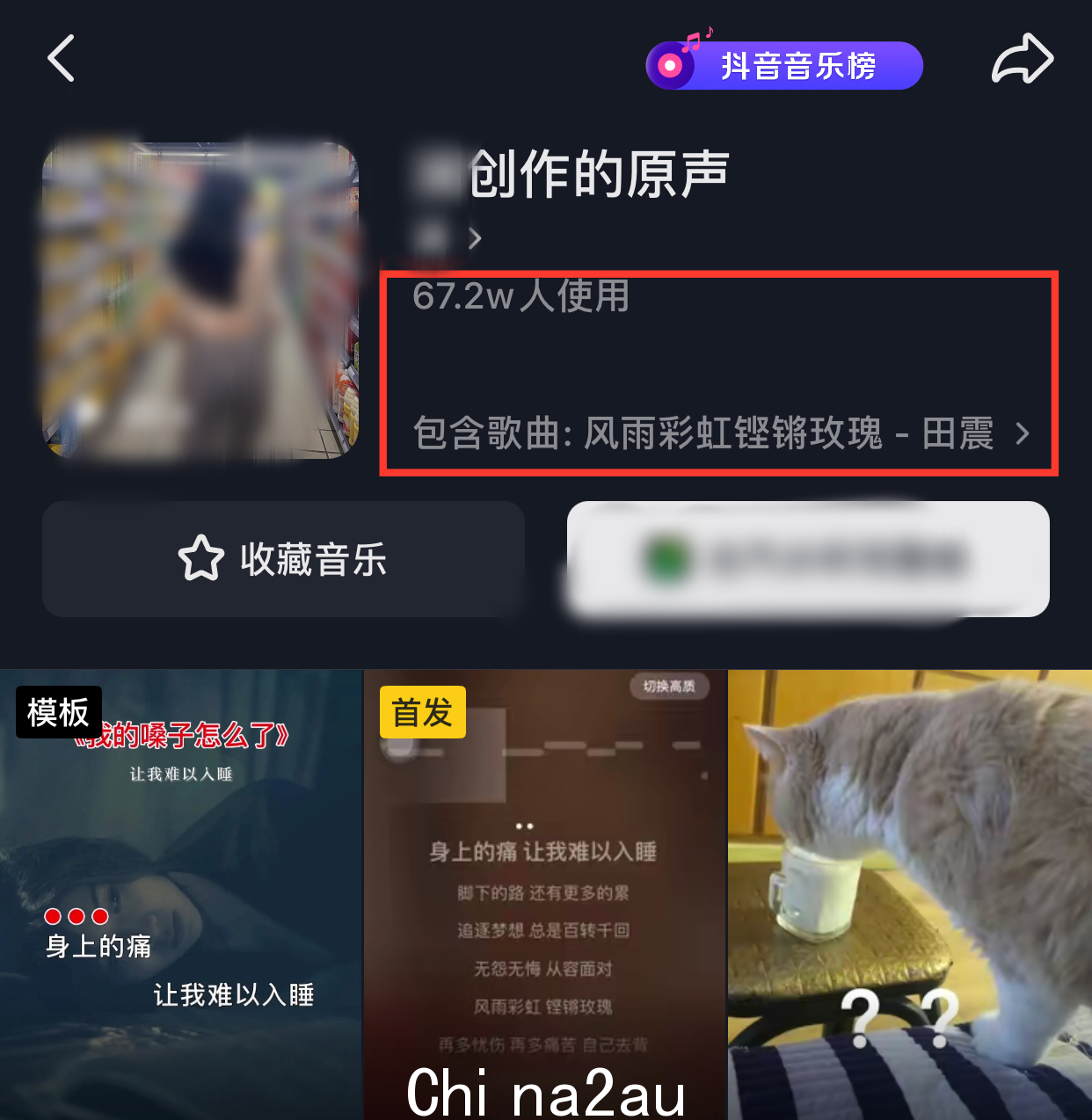1092x1120 pixels.
Task: Open the 首发 lyrics video
Action: tap(544, 894)
